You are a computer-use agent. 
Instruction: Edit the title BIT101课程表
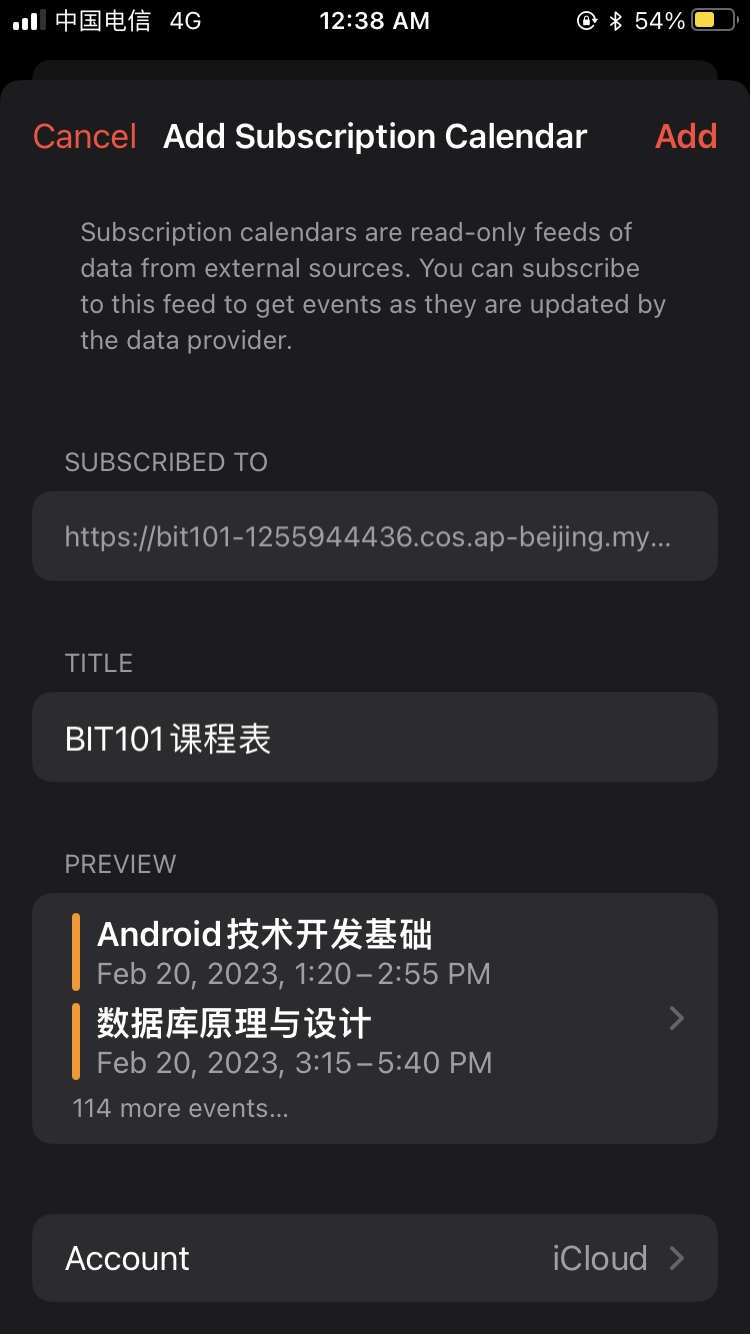pyautogui.click(x=375, y=737)
